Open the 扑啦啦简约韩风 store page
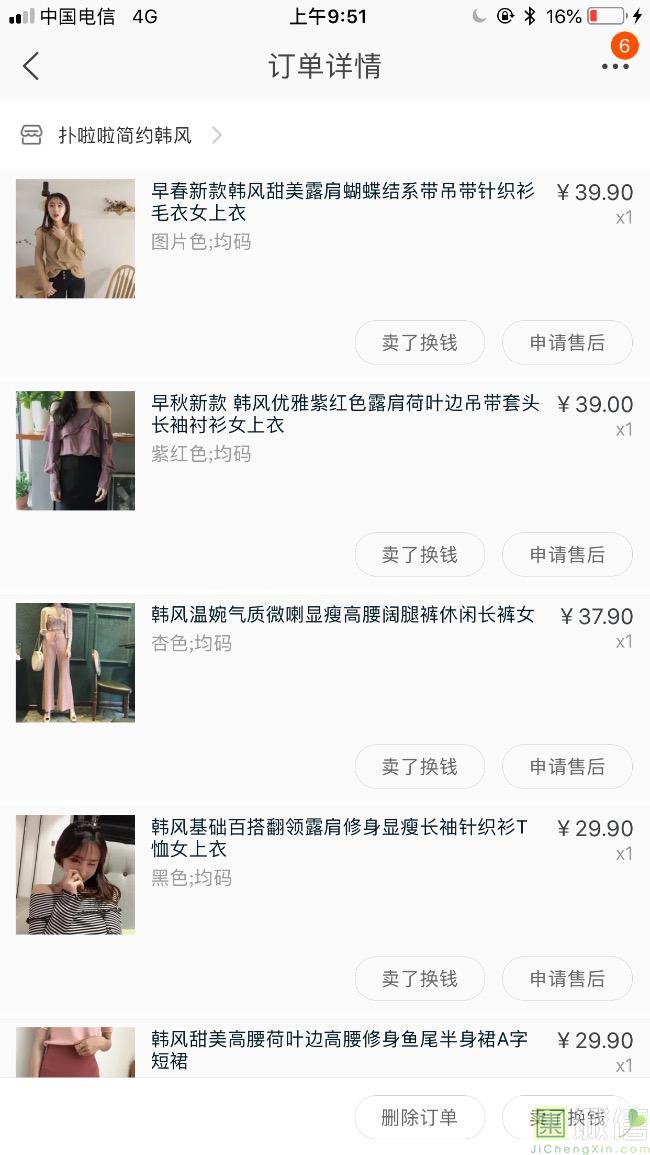This screenshot has width=650, height=1155. tap(125, 135)
